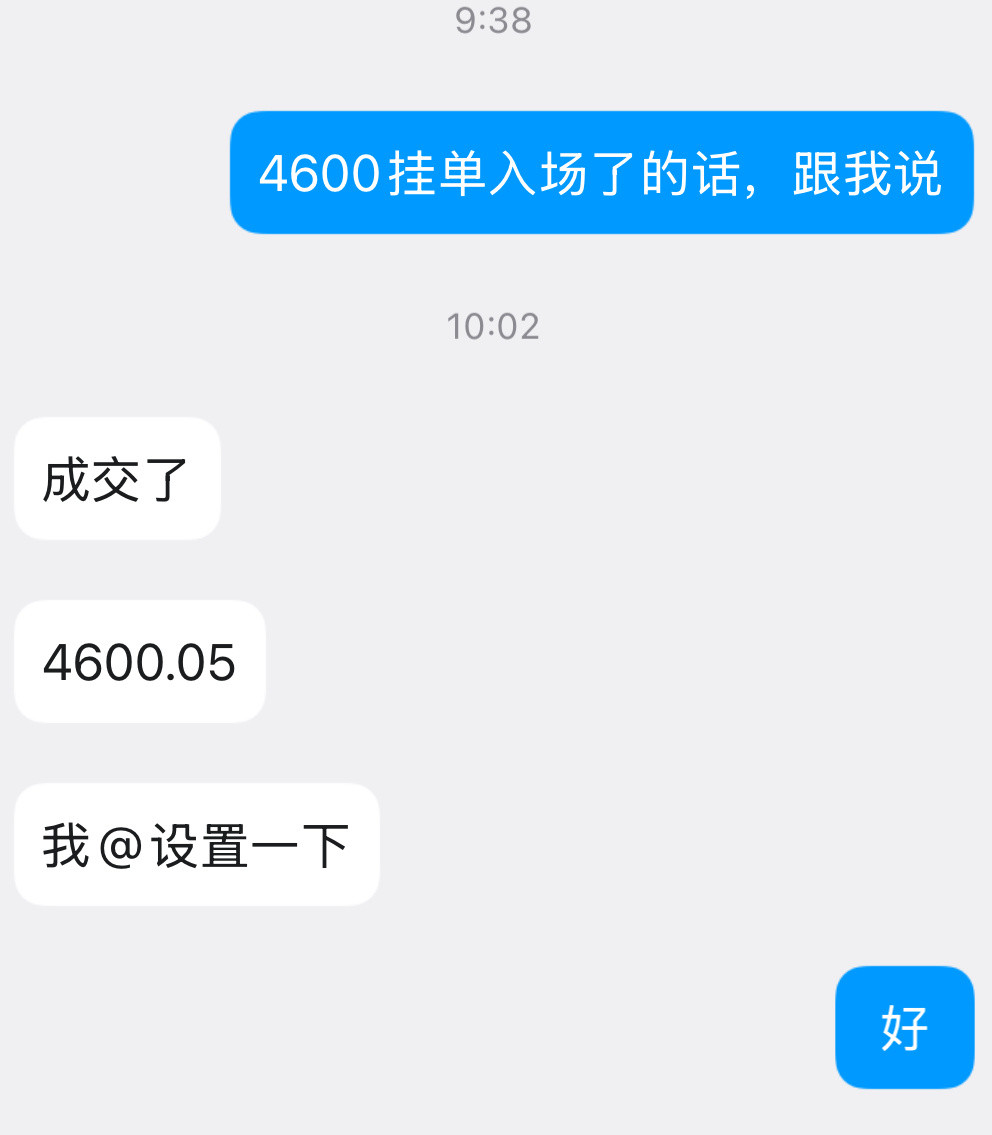This screenshot has width=992, height=1135.
Task: Click the 我＠设置一下 message bubble
Action: click(x=195, y=844)
